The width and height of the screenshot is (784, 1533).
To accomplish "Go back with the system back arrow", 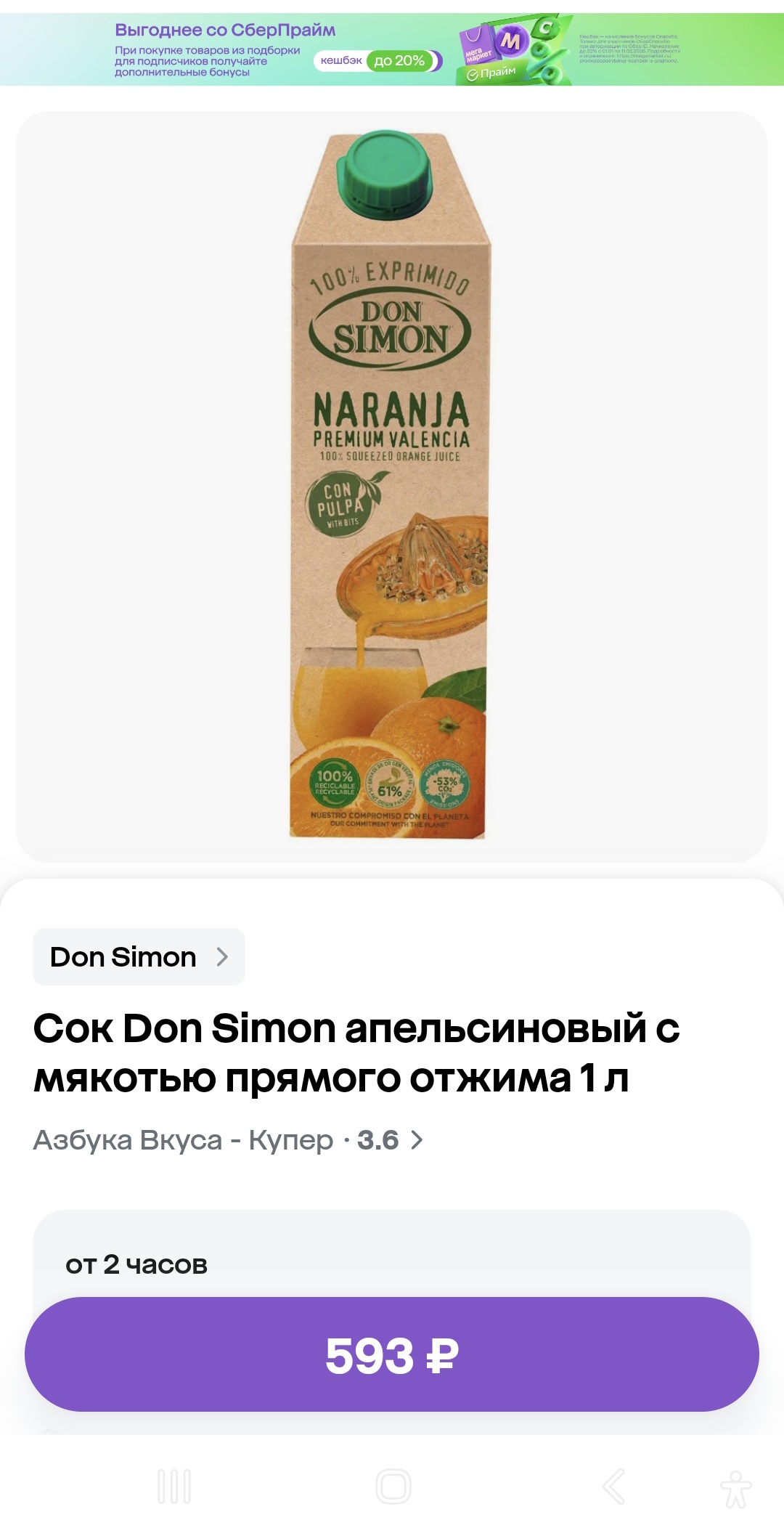I will pos(613,1486).
